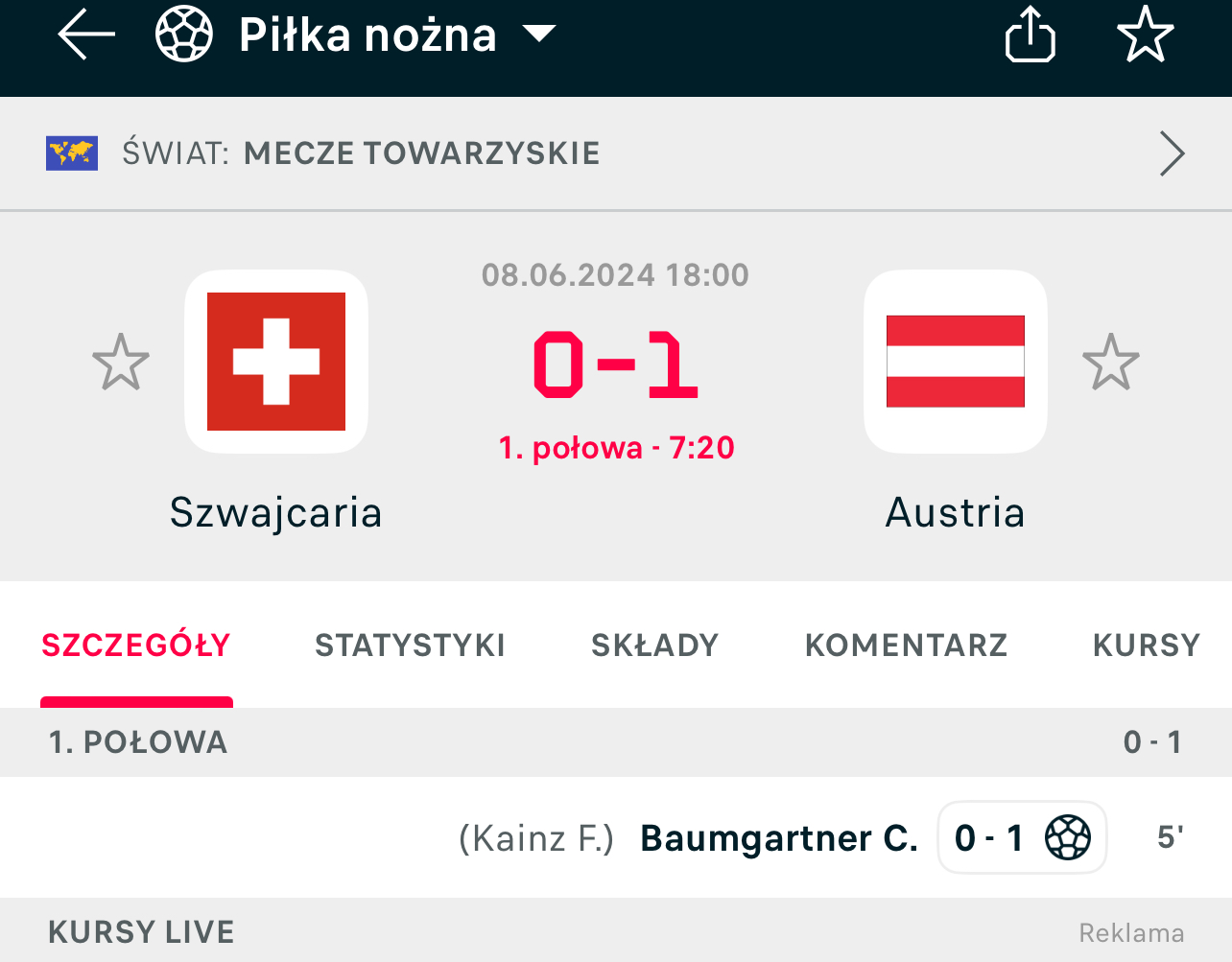Share this match
The height and width of the screenshot is (962, 1232).
pyautogui.click(x=1031, y=35)
